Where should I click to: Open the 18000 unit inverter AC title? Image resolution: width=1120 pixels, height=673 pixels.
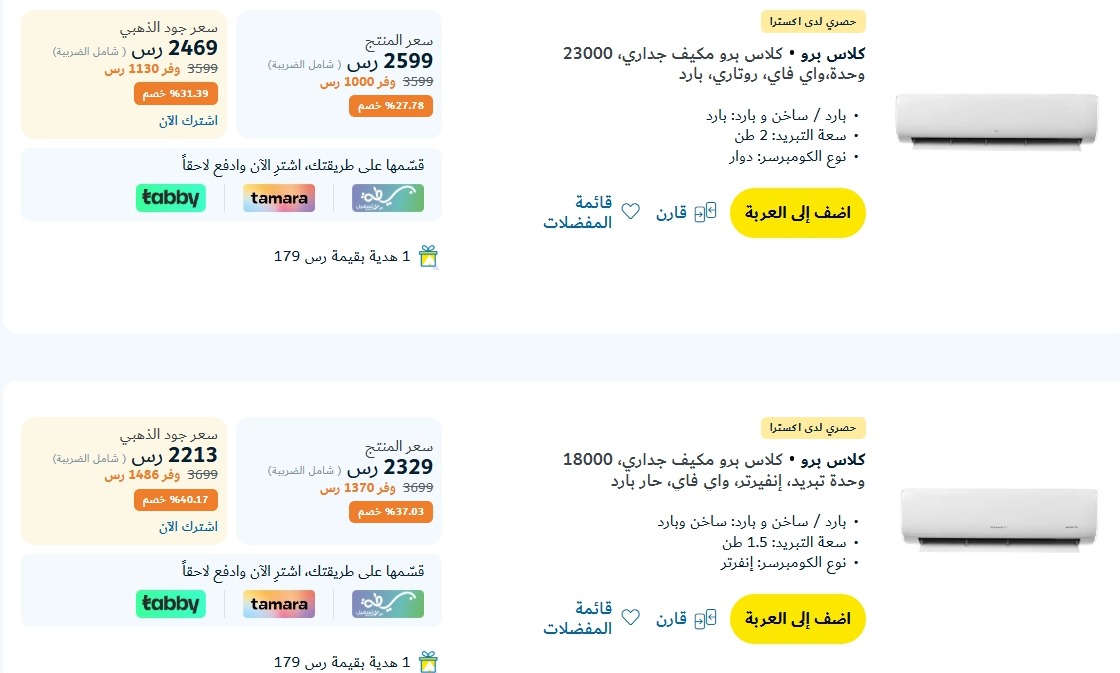click(x=715, y=470)
